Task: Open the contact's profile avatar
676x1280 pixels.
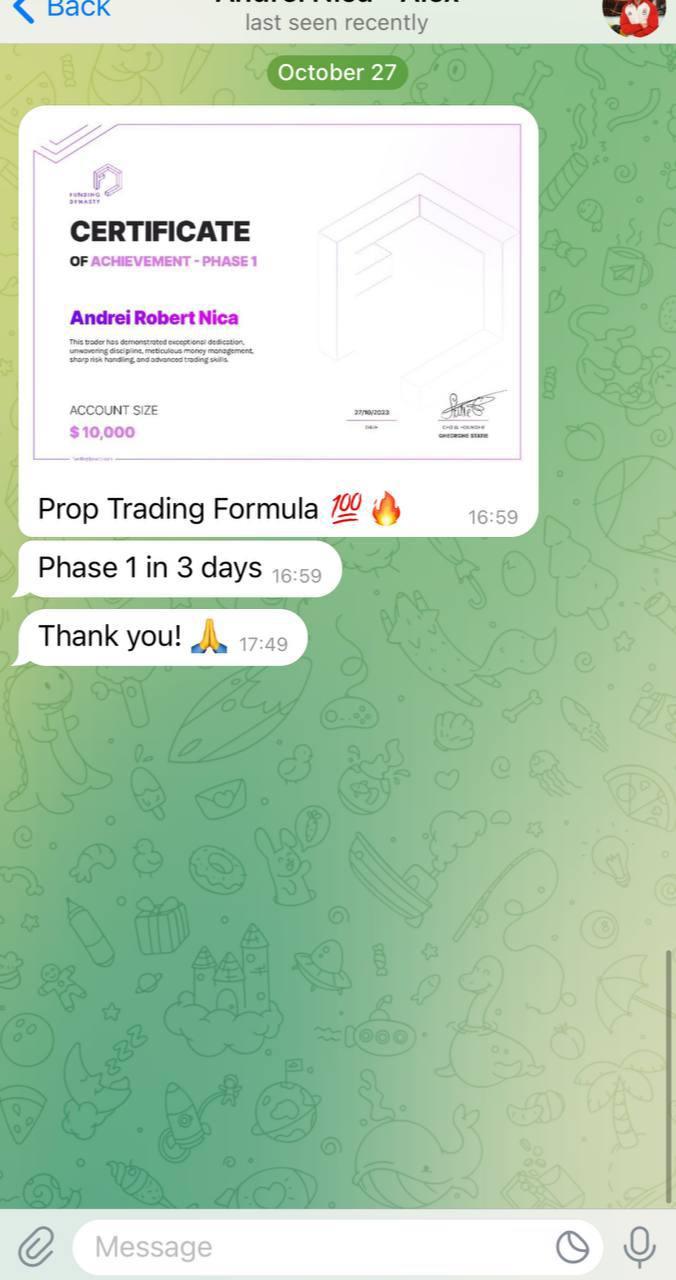Action: click(x=633, y=14)
